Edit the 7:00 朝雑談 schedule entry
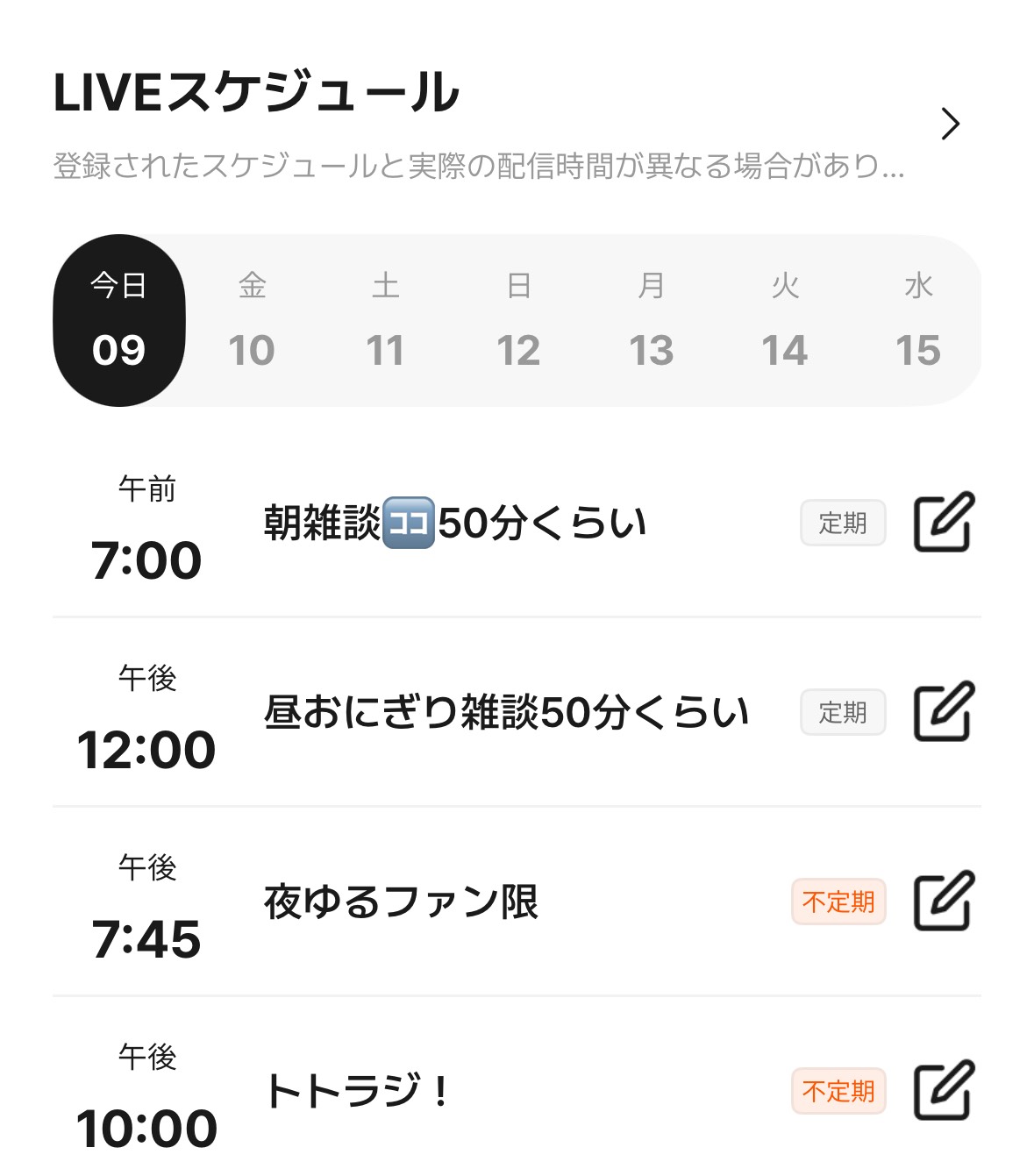Image resolution: width=1034 pixels, height=1176 pixels. 944,523
